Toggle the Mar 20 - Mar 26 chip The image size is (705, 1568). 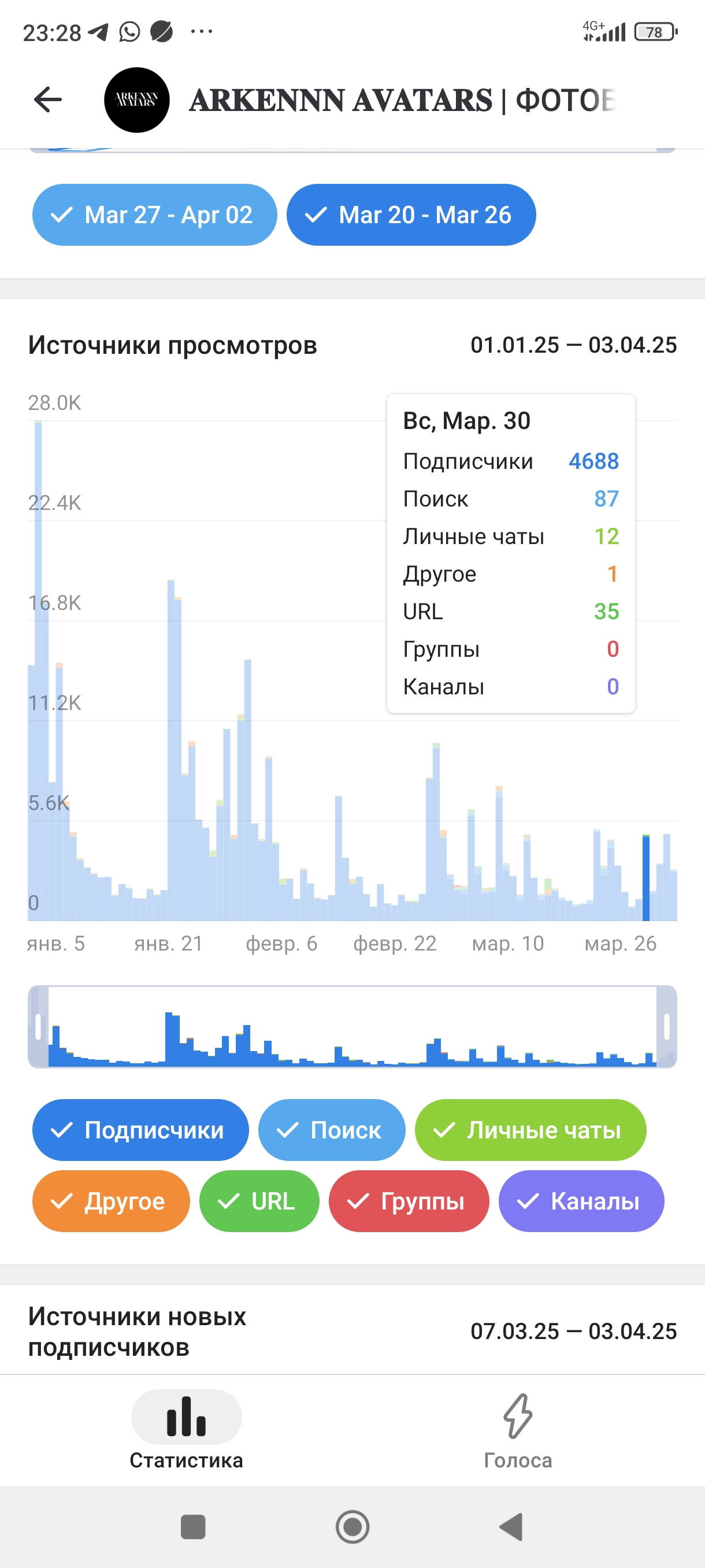(411, 215)
